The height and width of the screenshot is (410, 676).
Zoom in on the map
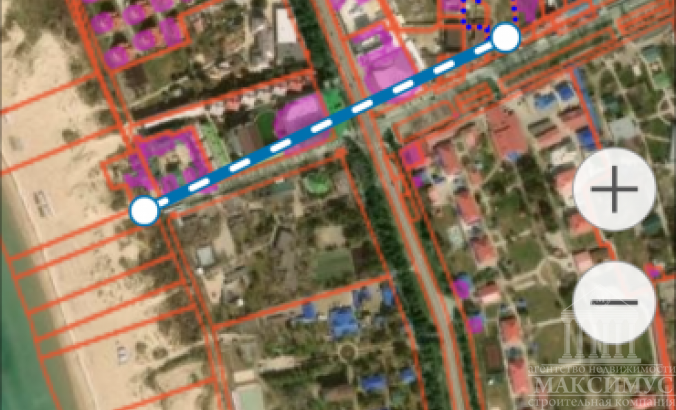[x=614, y=189]
